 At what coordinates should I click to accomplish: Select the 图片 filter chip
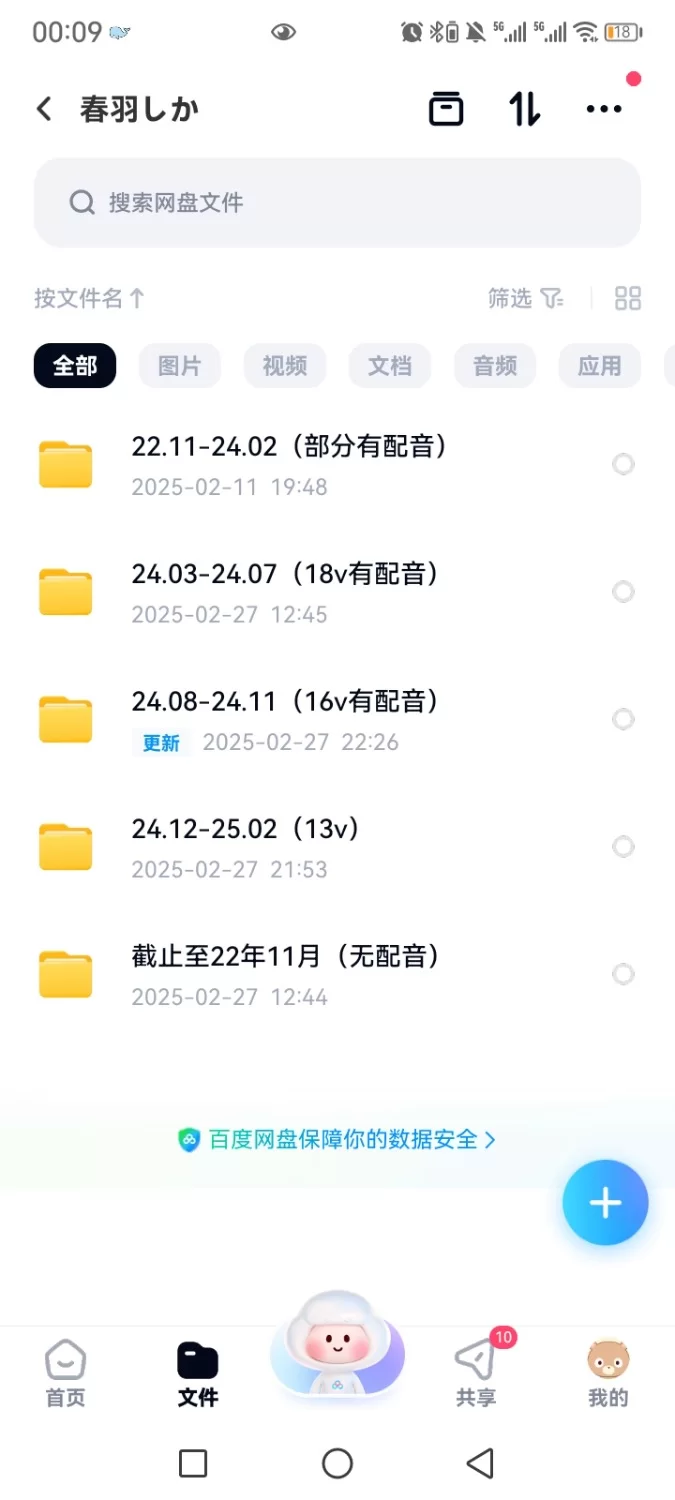(180, 366)
